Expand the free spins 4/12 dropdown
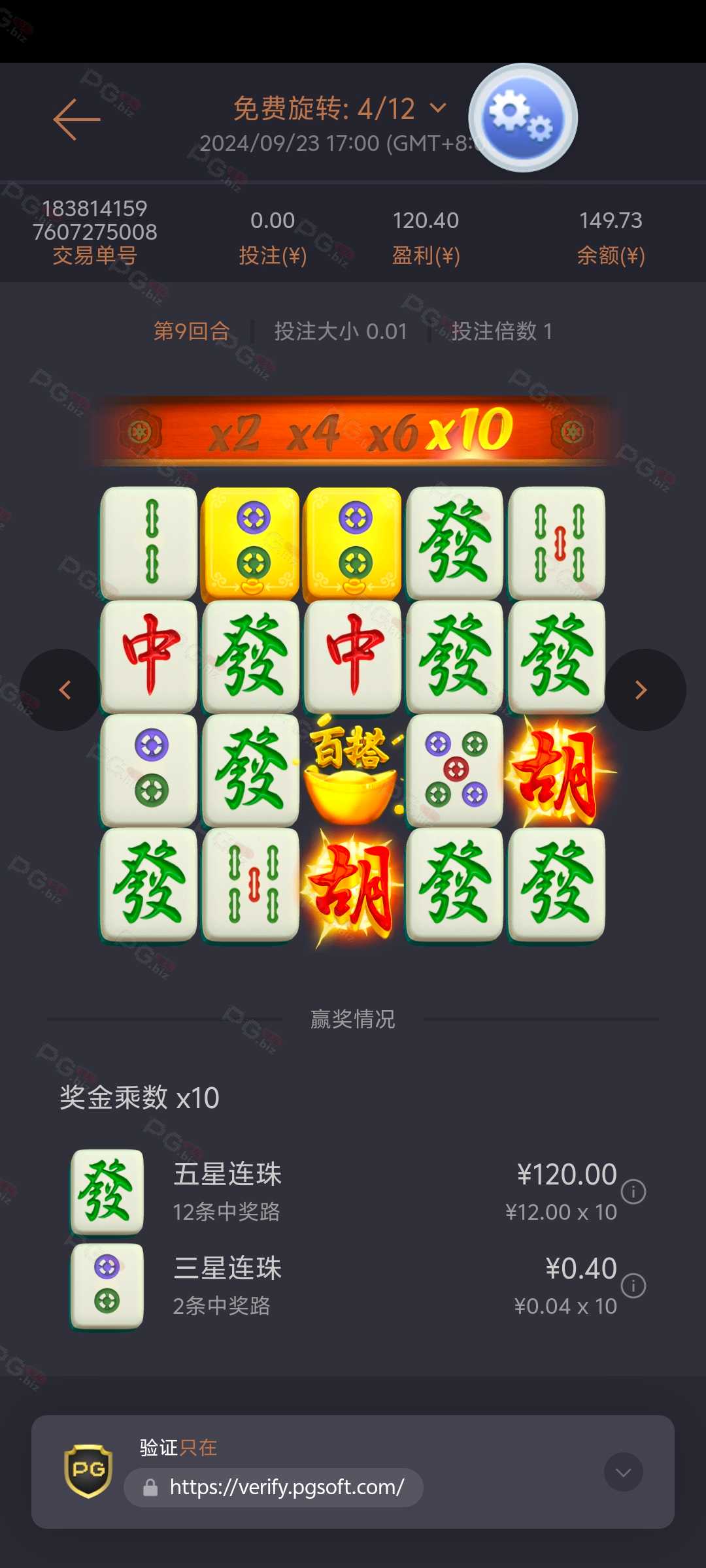Image resolution: width=706 pixels, height=1568 pixels. (438, 108)
